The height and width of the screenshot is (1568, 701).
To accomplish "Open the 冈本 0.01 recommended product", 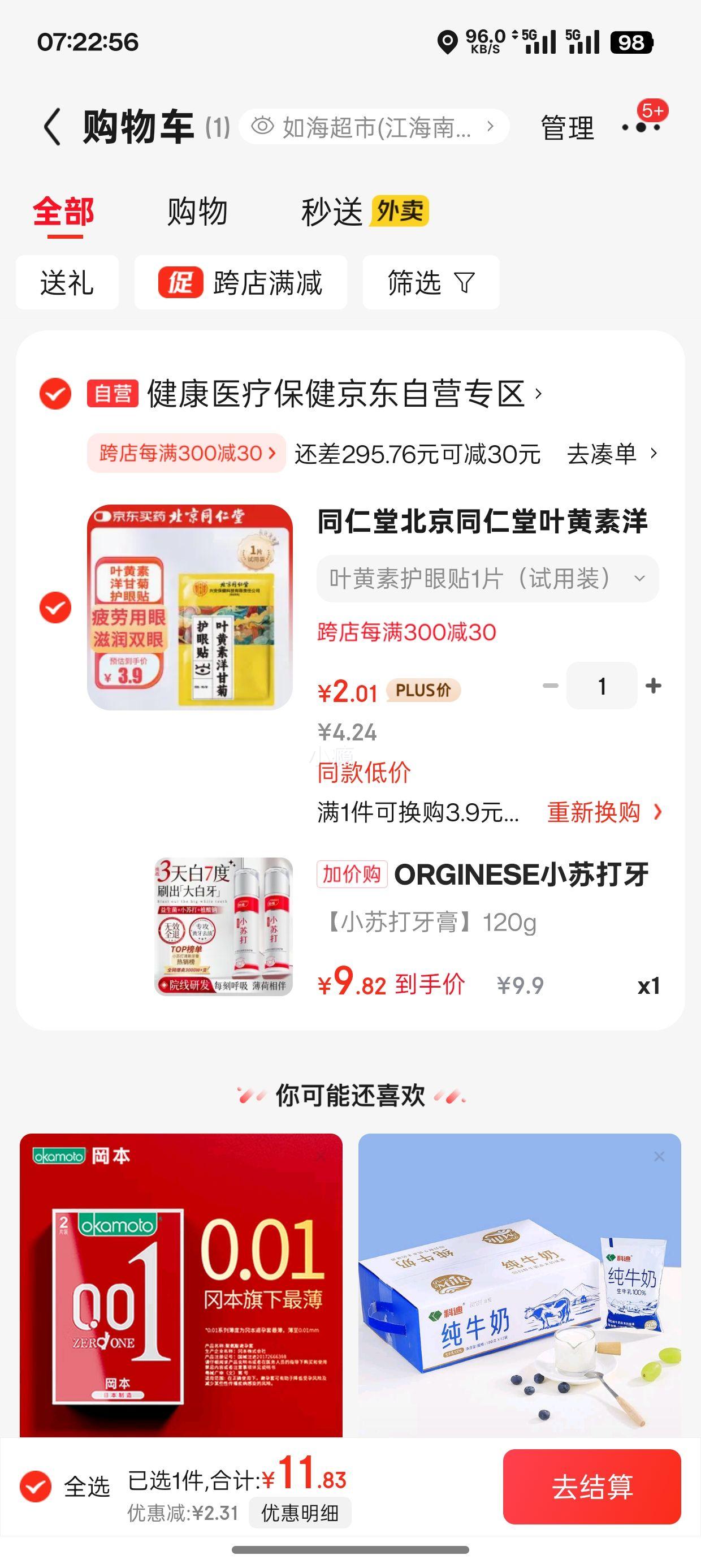I will point(181,1285).
